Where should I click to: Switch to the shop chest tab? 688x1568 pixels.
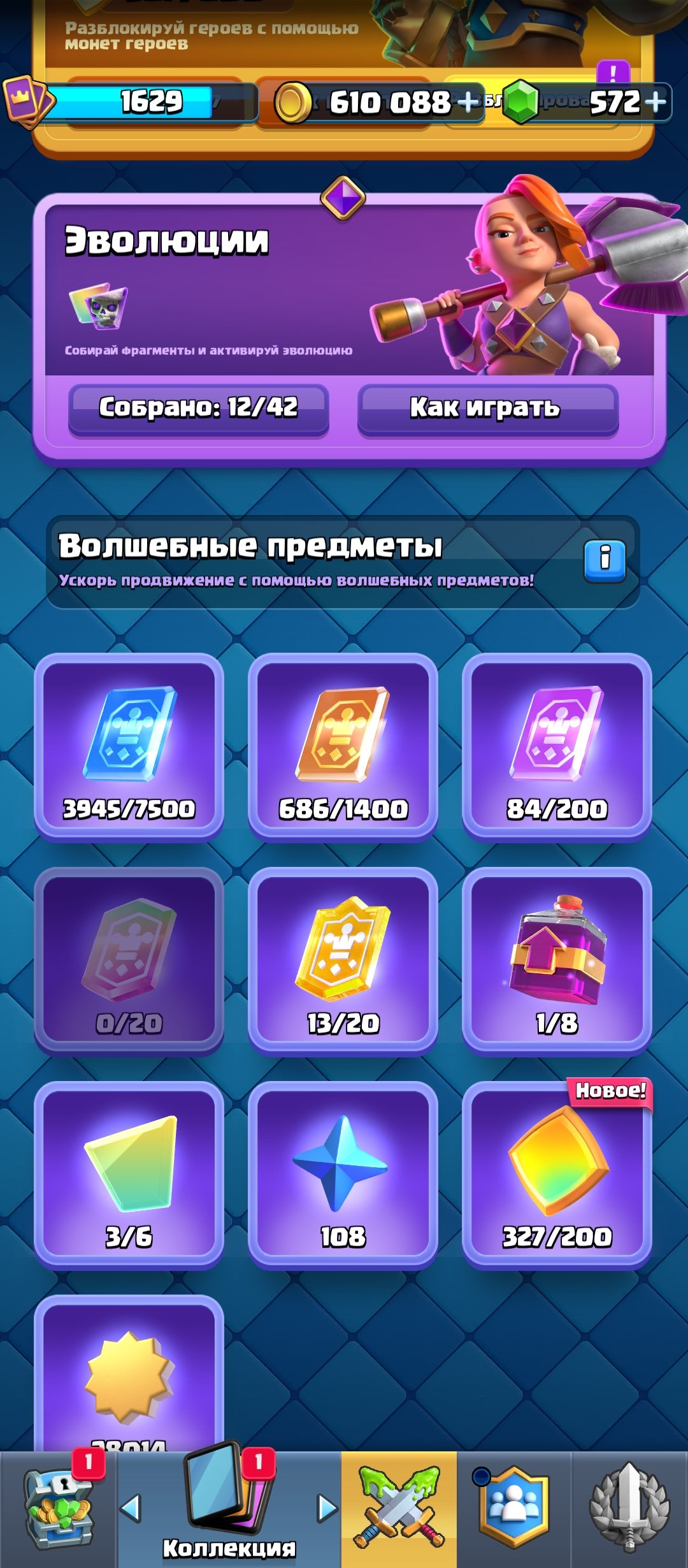(59, 1509)
